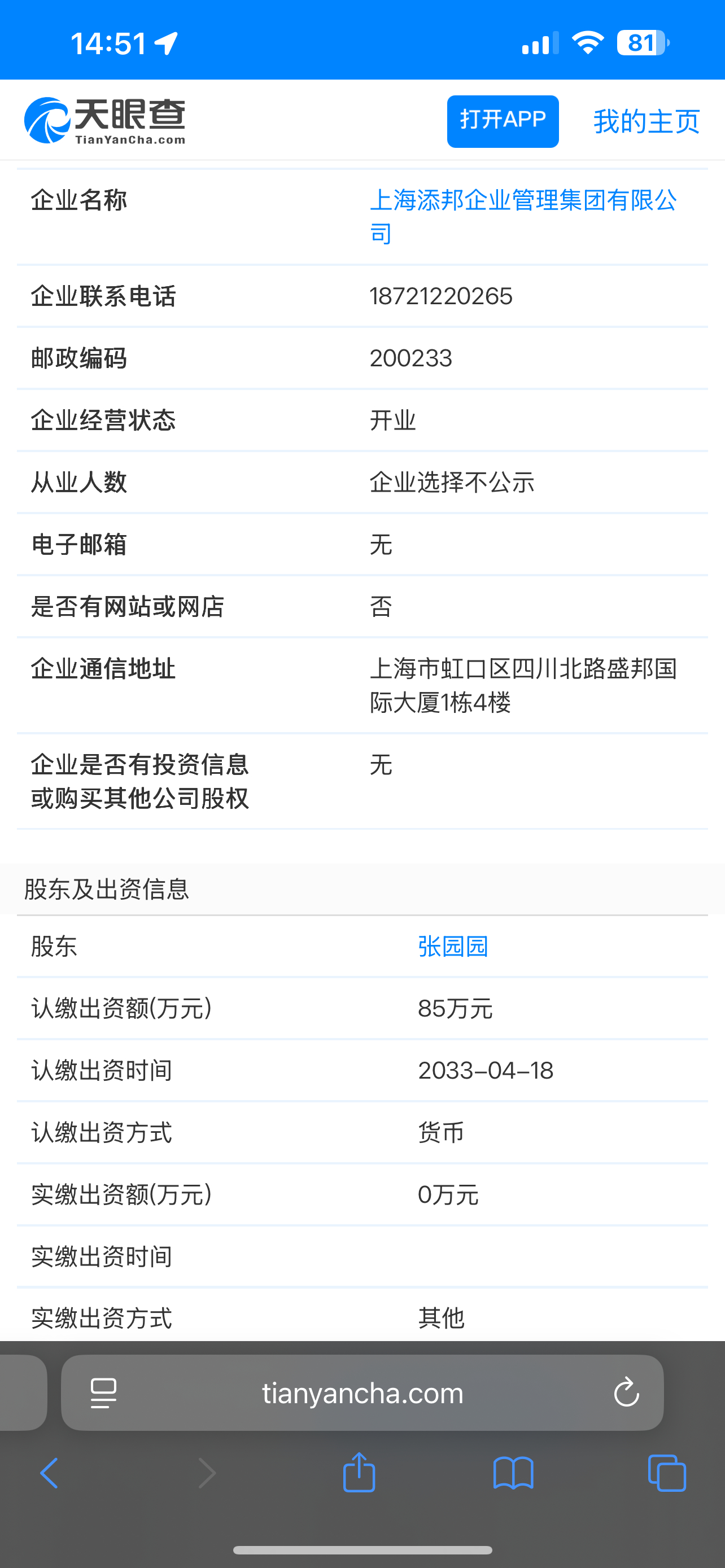This screenshot has width=725, height=1568.
Task: Go to the TianYanCha home logo
Action: (104, 121)
